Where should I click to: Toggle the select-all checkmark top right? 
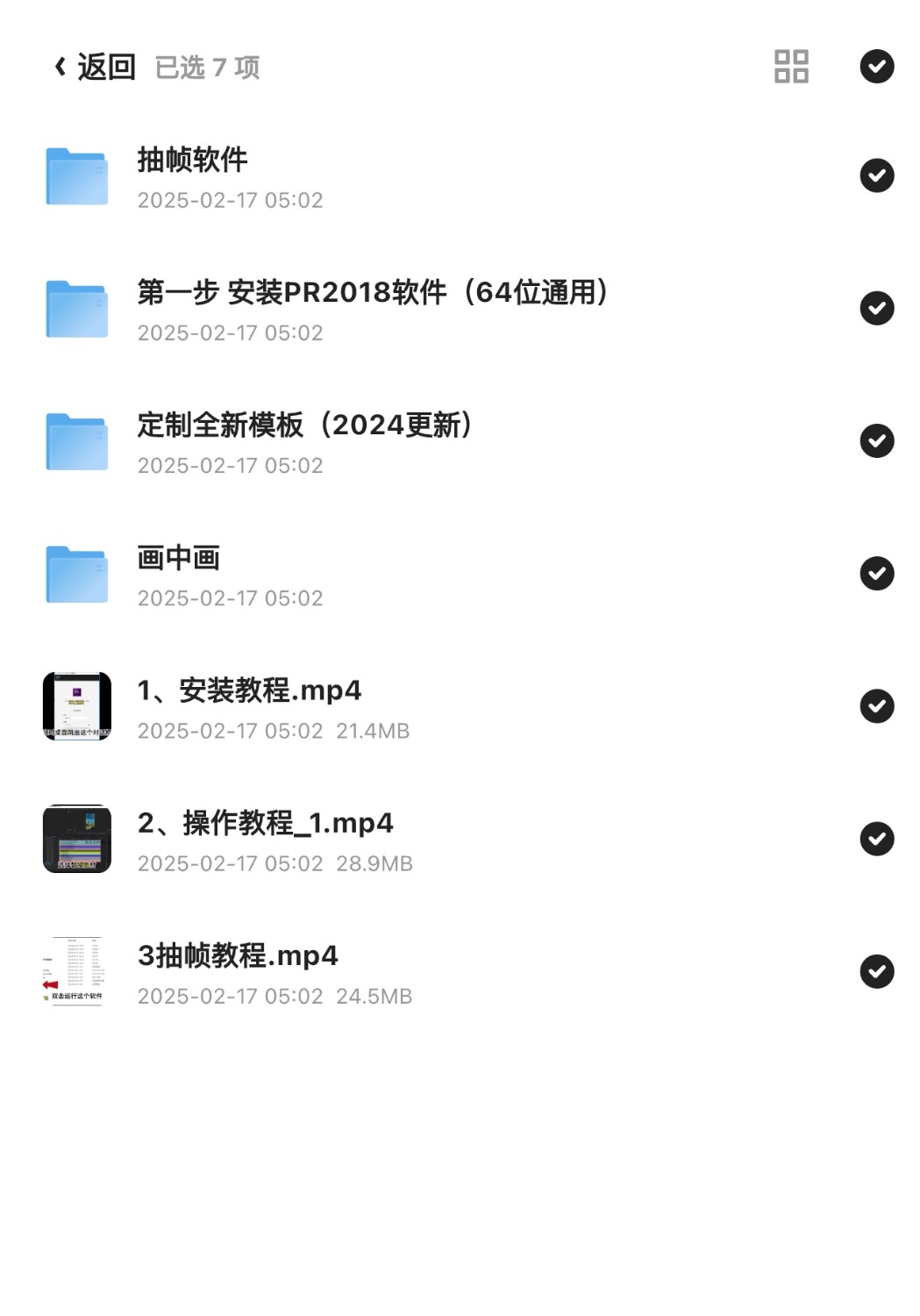click(x=876, y=66)
